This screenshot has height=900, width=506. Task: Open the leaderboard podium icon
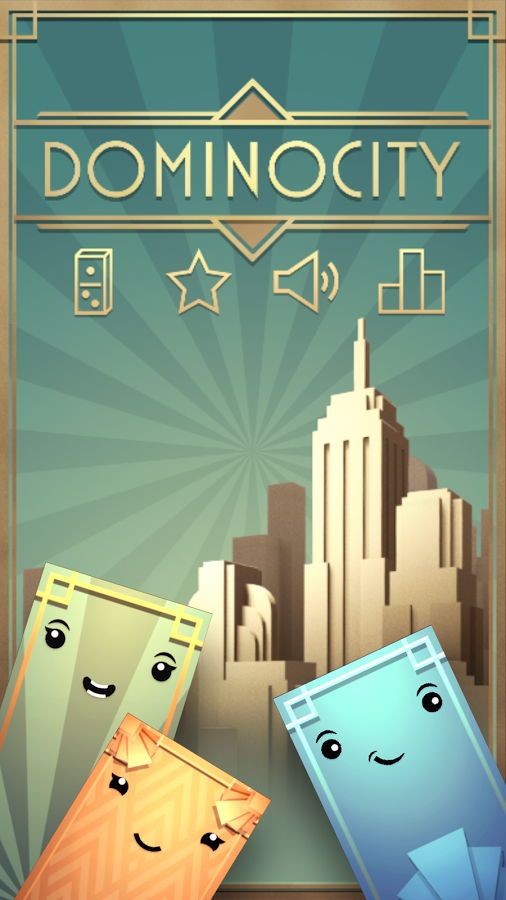click(411, 282)
